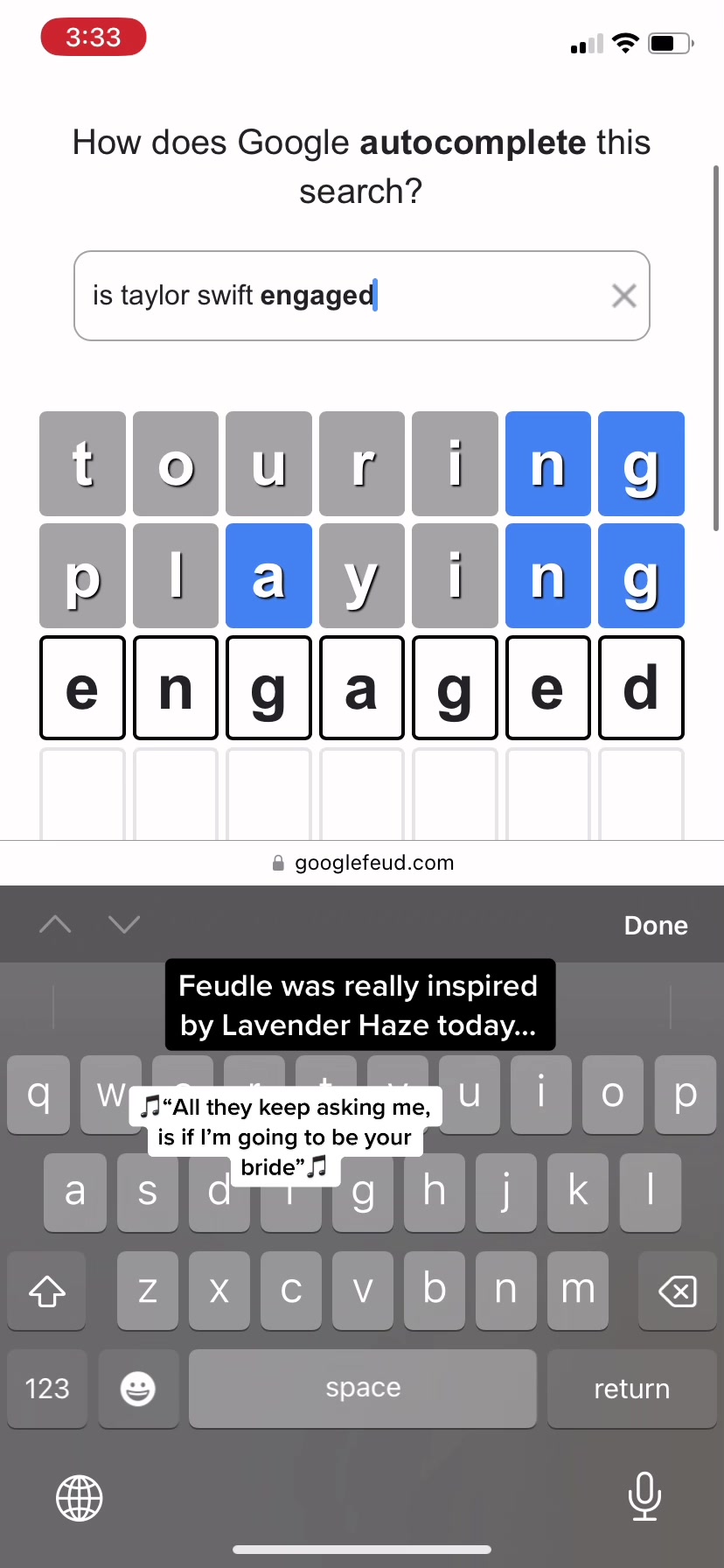This screenshot has height=1568, width=724.
Task: Enable shift on the keyboard
Action: coord(47,1291)
